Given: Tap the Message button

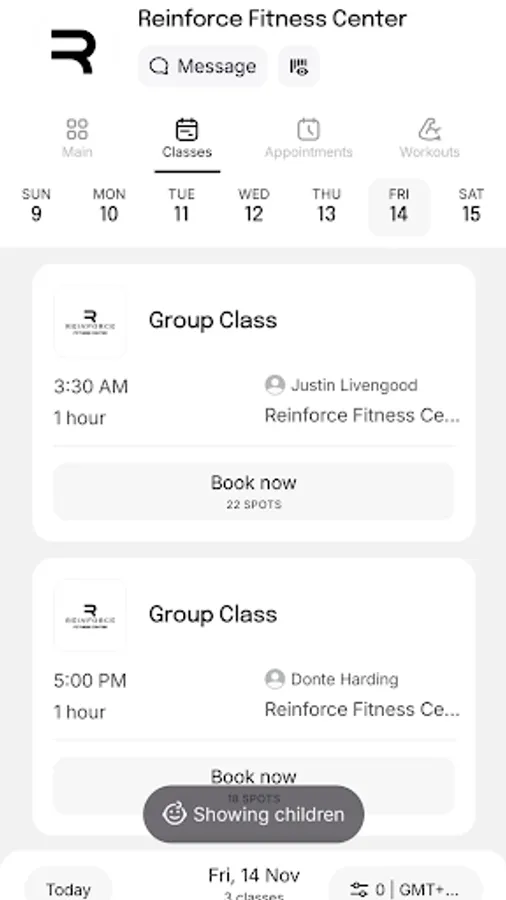Looking at the screenshot, I should [203, 67].
